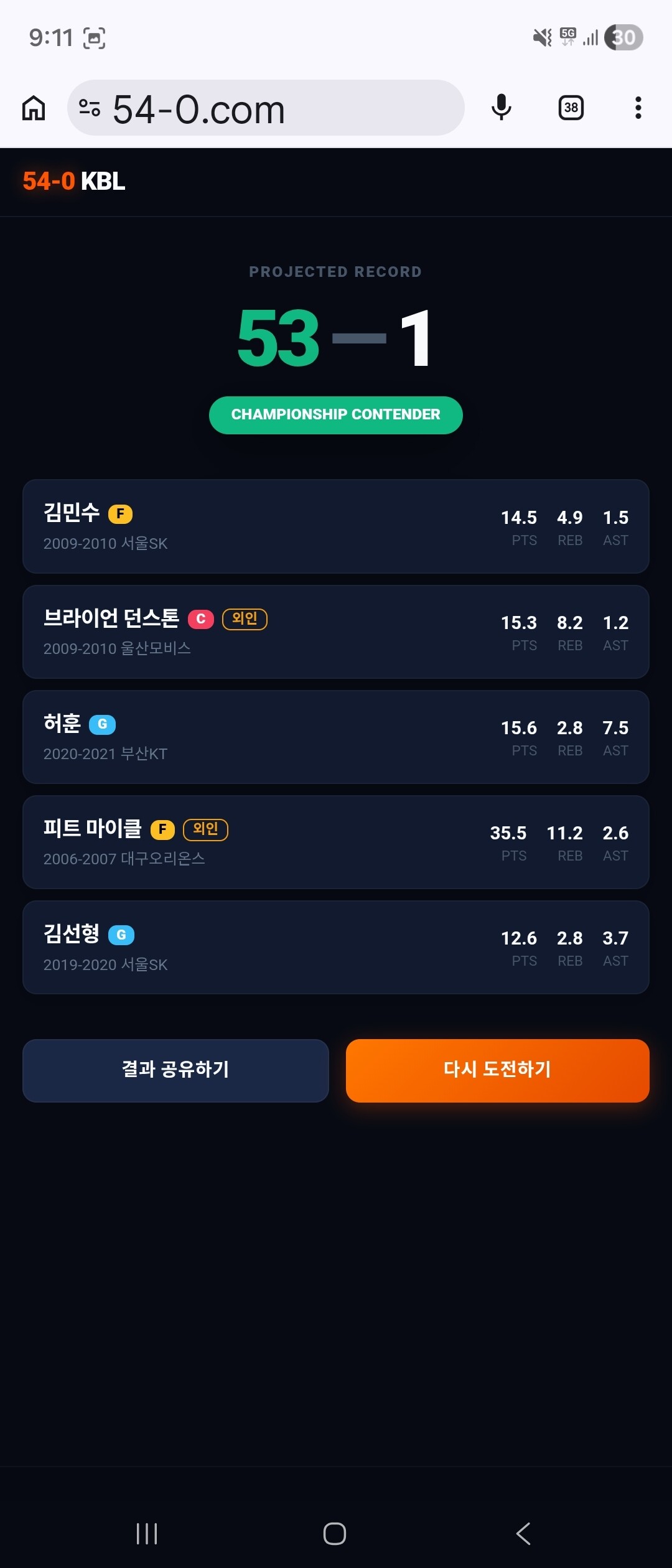Open the browser overflow menu
672x1568 pixels.
(x=638, y=108)
